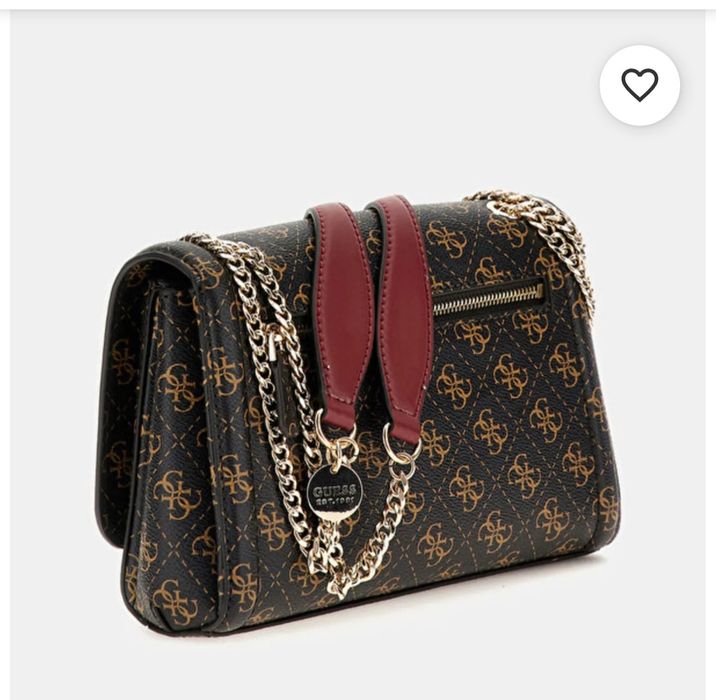Open the handbag product image
The height and width of the screenshot is (700, 716).
358,410
